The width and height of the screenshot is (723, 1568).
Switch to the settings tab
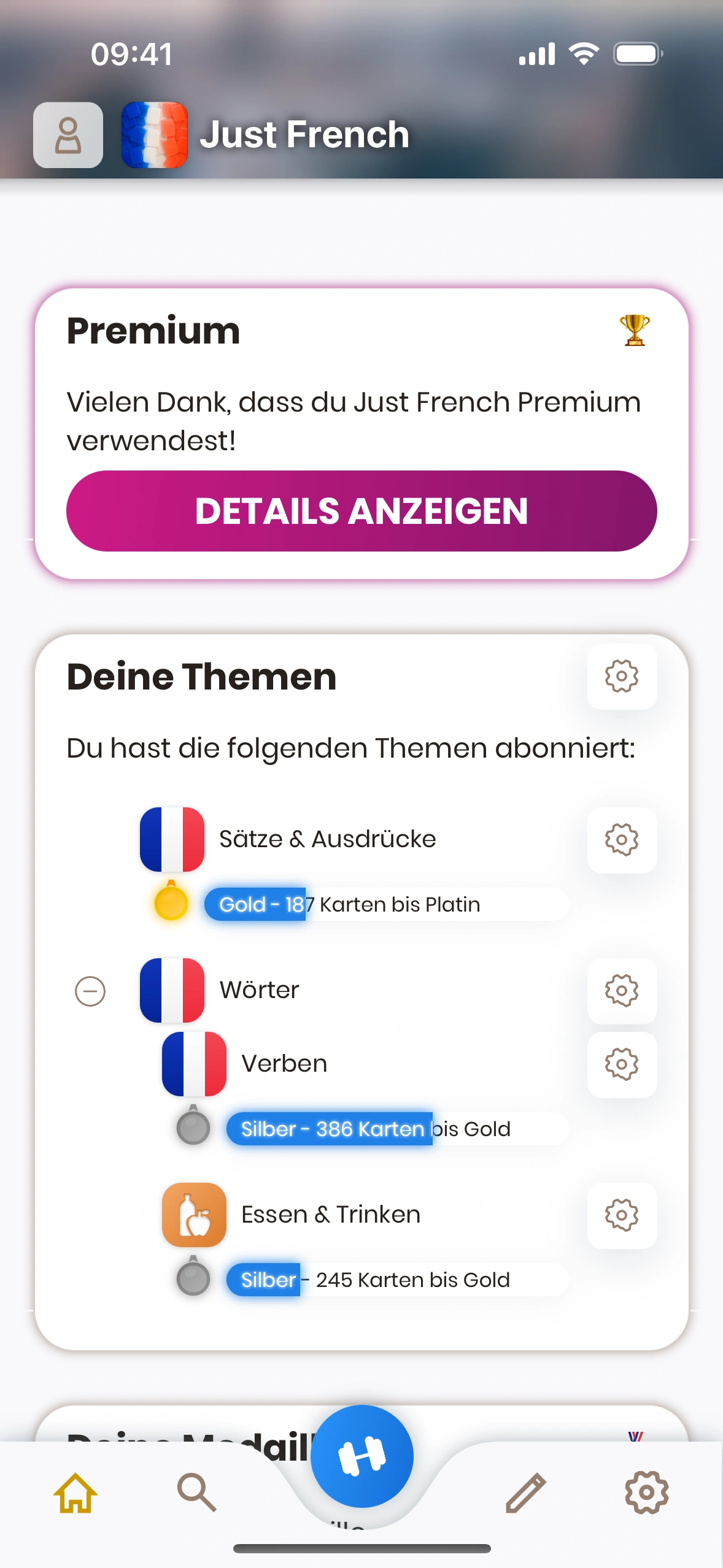647,1493
